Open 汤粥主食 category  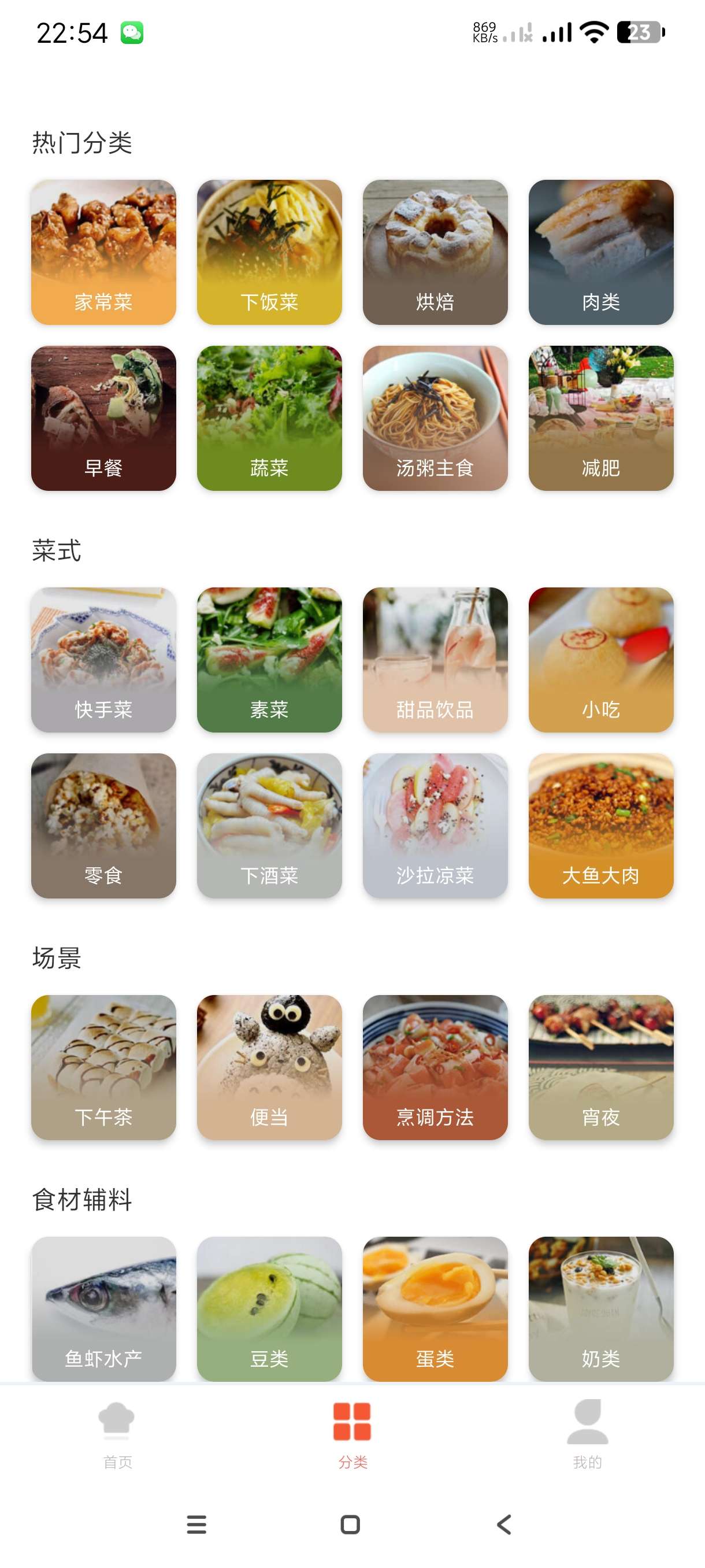coord(435,418)
